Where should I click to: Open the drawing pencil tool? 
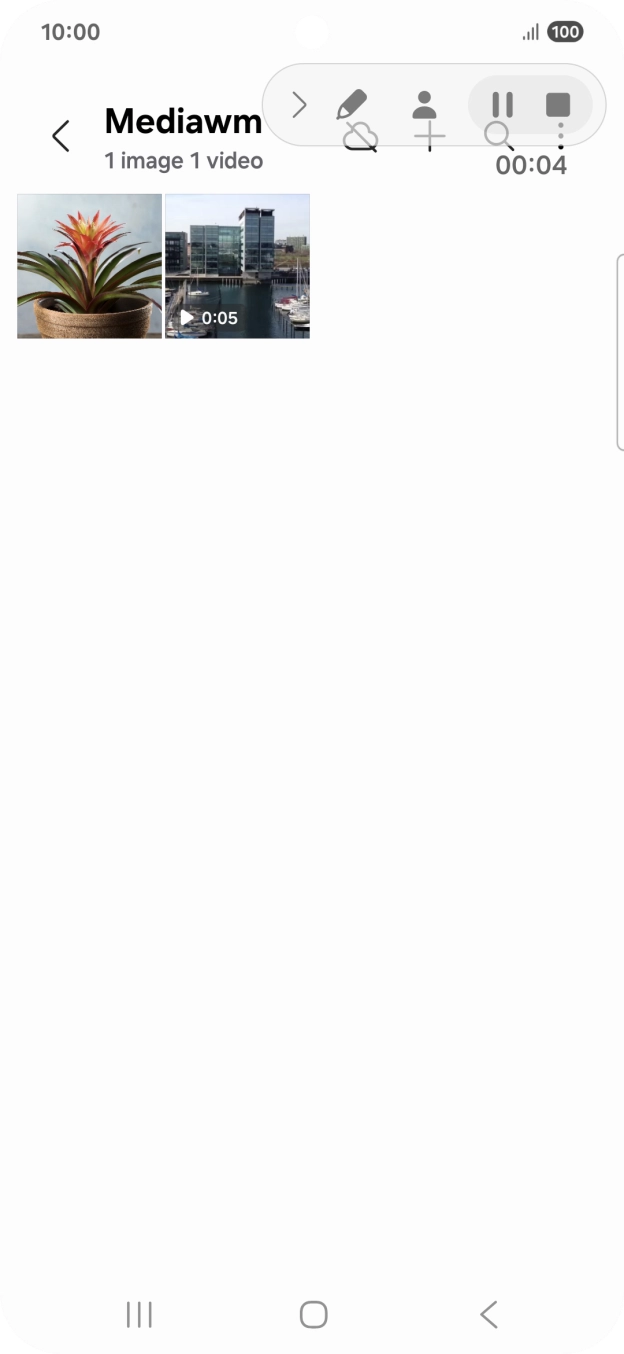point(351,105)
